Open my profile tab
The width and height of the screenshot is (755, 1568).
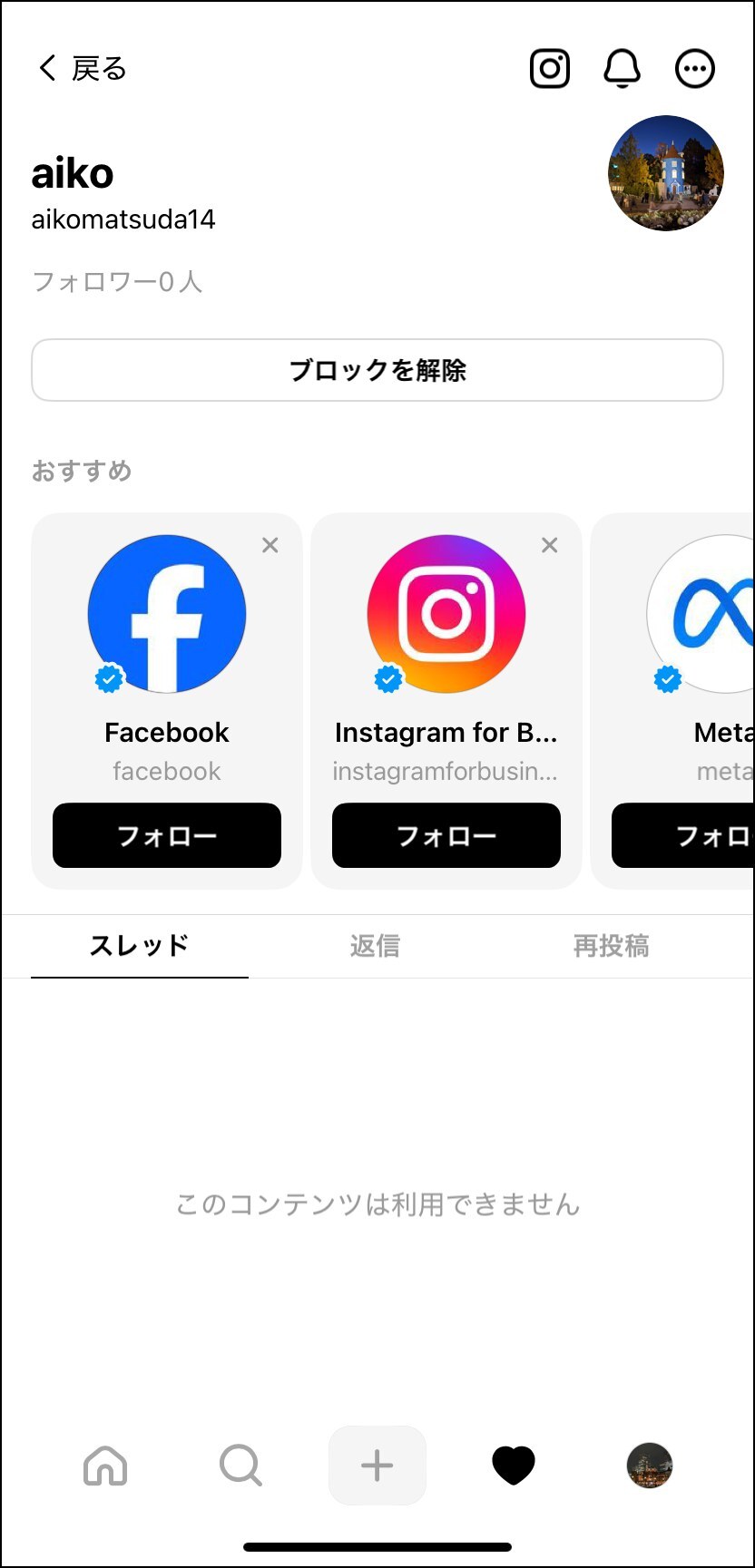tap(650, 1466)
